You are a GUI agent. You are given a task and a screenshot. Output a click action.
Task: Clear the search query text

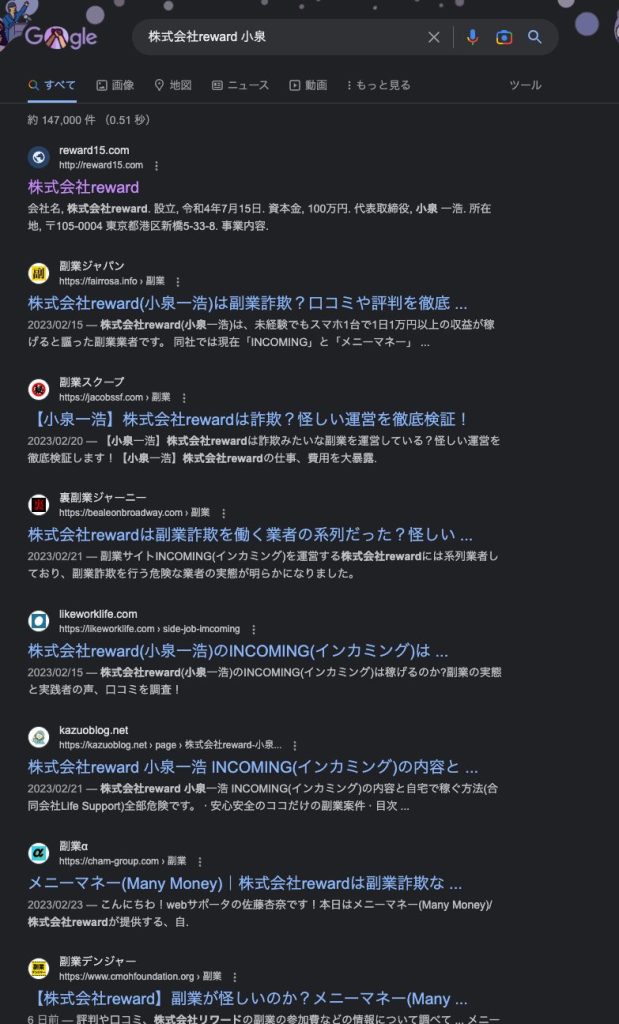tap(434, 37)
